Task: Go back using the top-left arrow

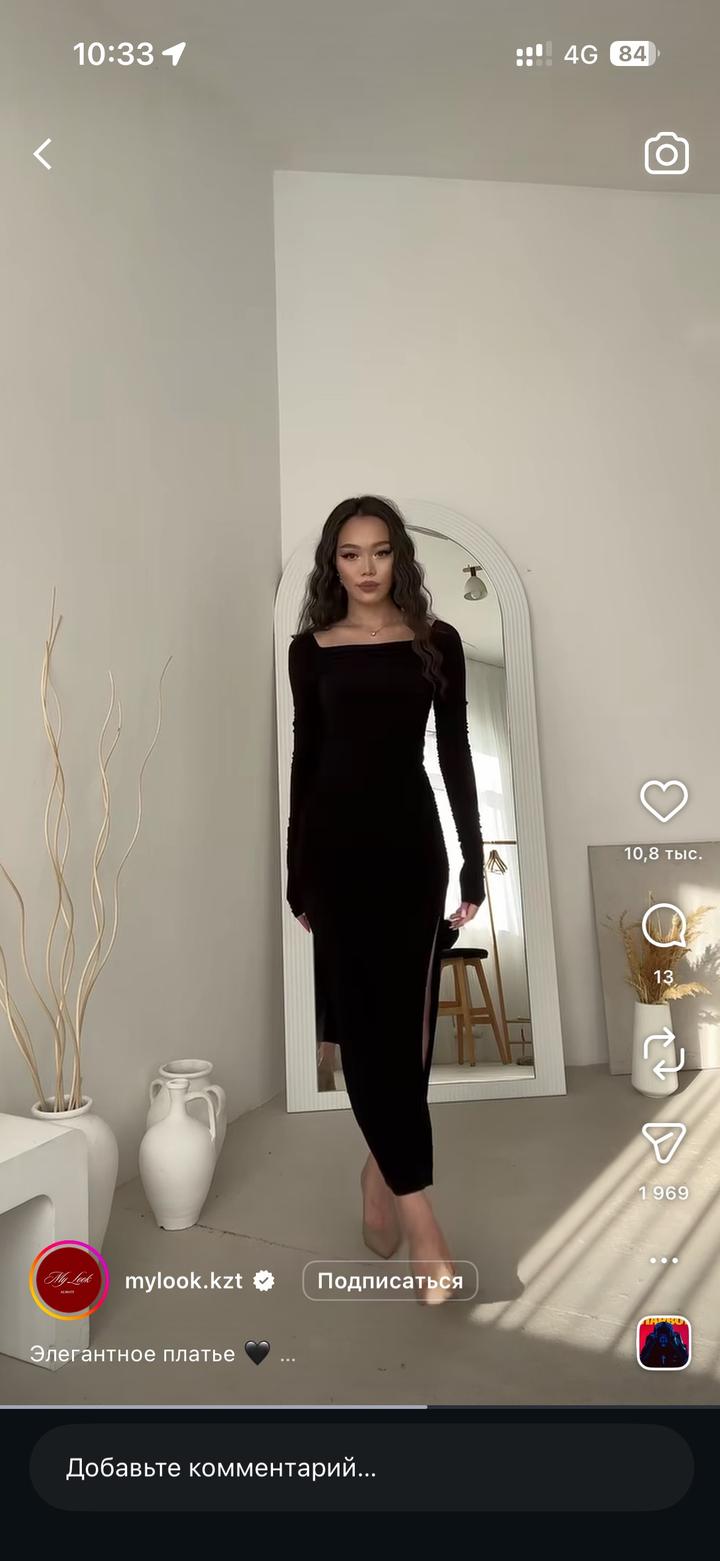Action: point(43,154)
